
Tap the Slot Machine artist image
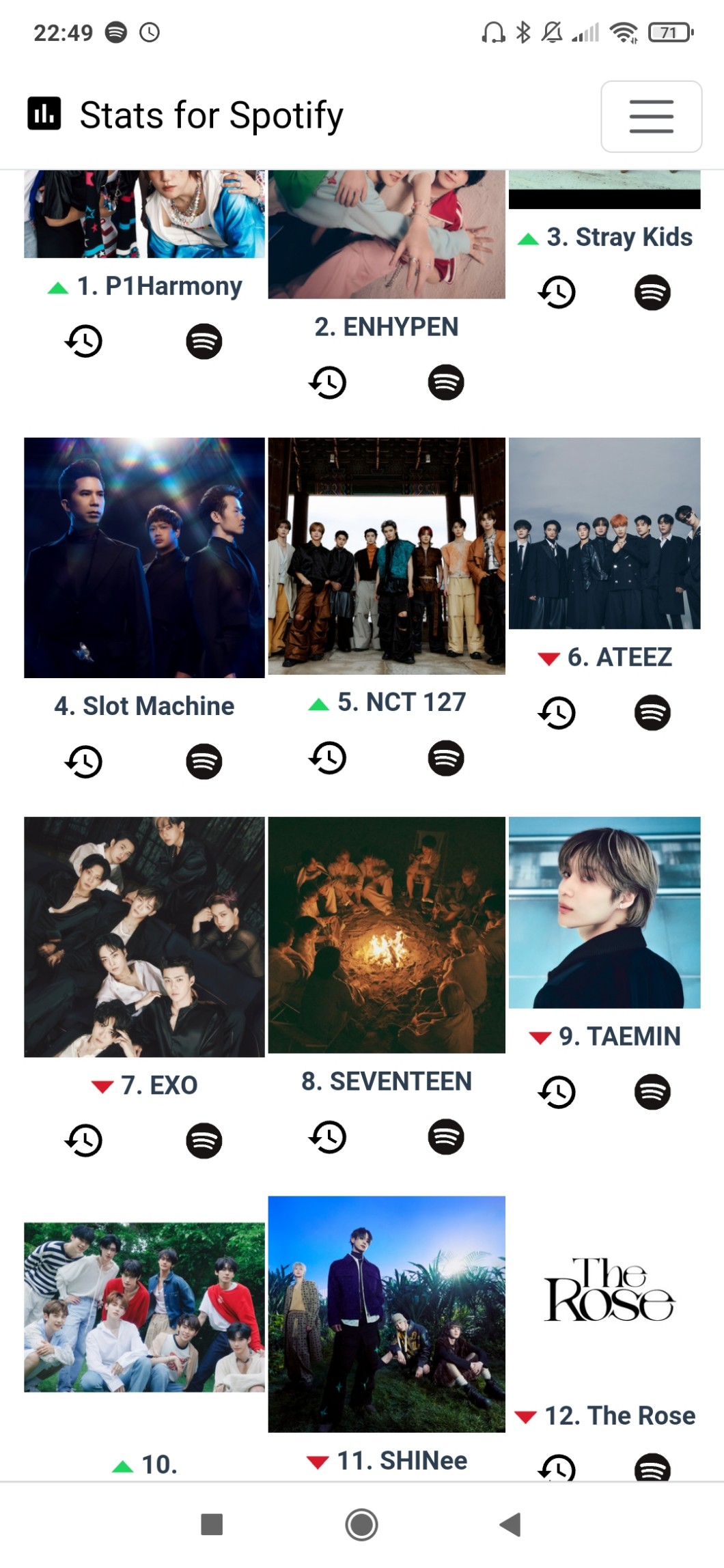pyautogui.click(x=144, y=557)
